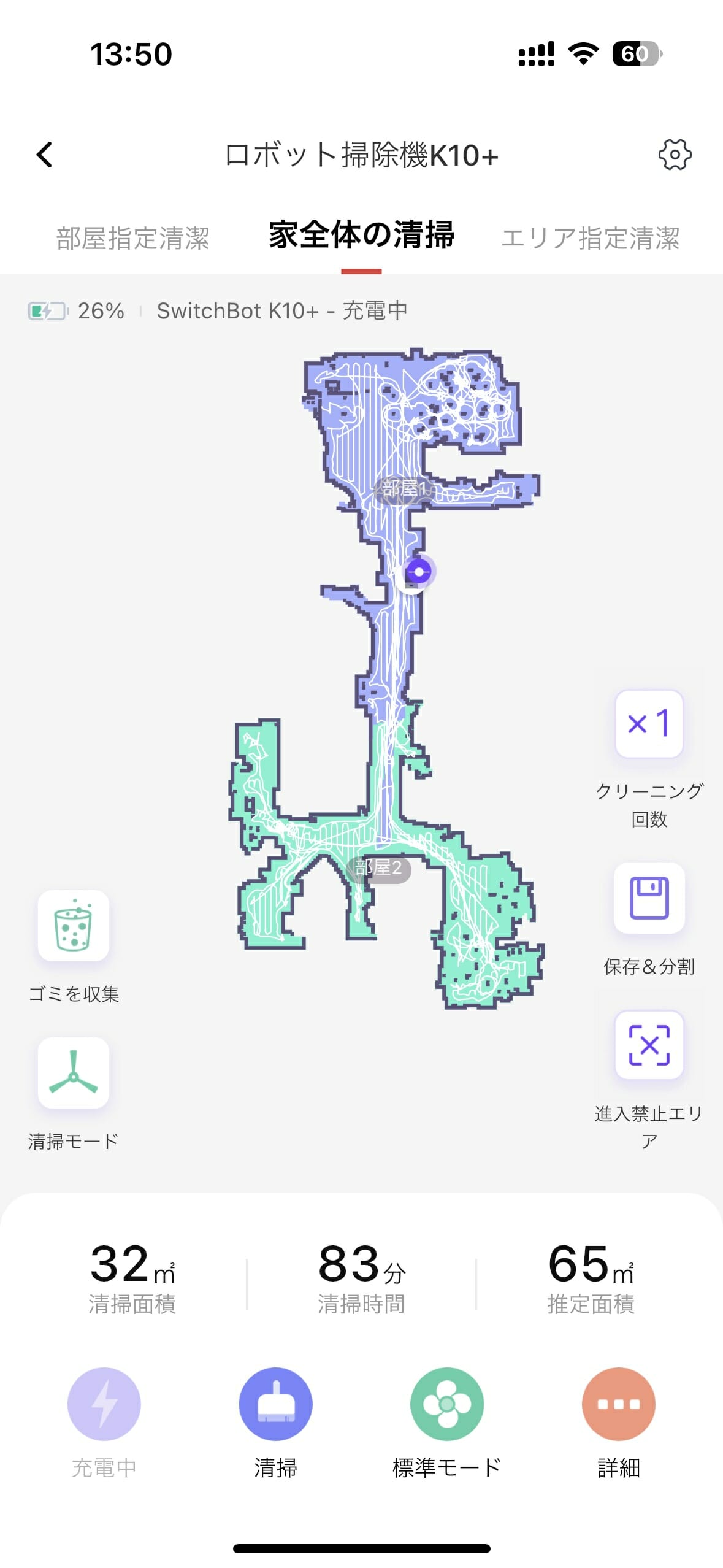Change the クリーニング回数 ×1 setting
723x1568 pixels.
[649, 724]
